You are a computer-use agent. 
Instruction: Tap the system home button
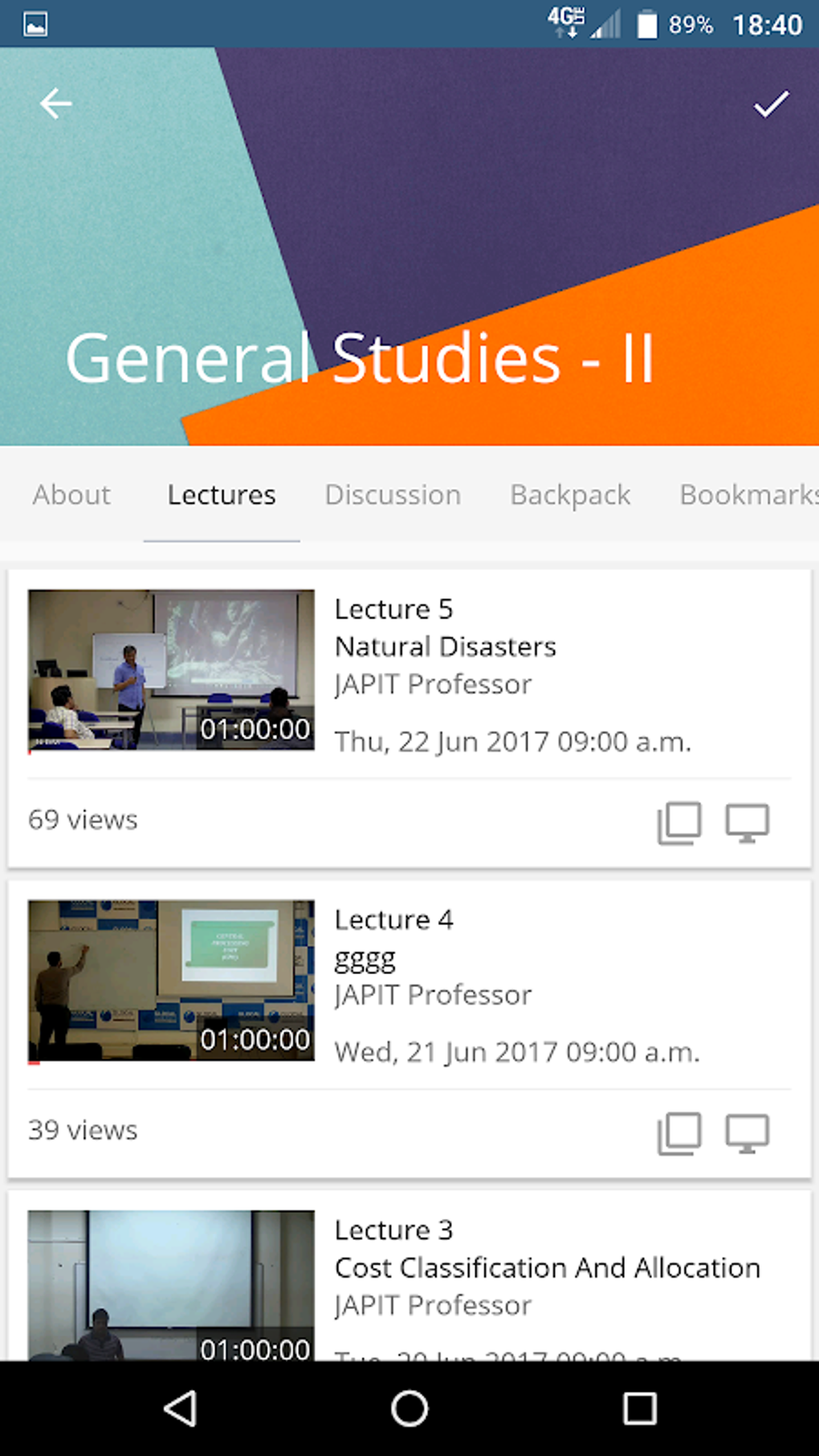[409, 1408]
